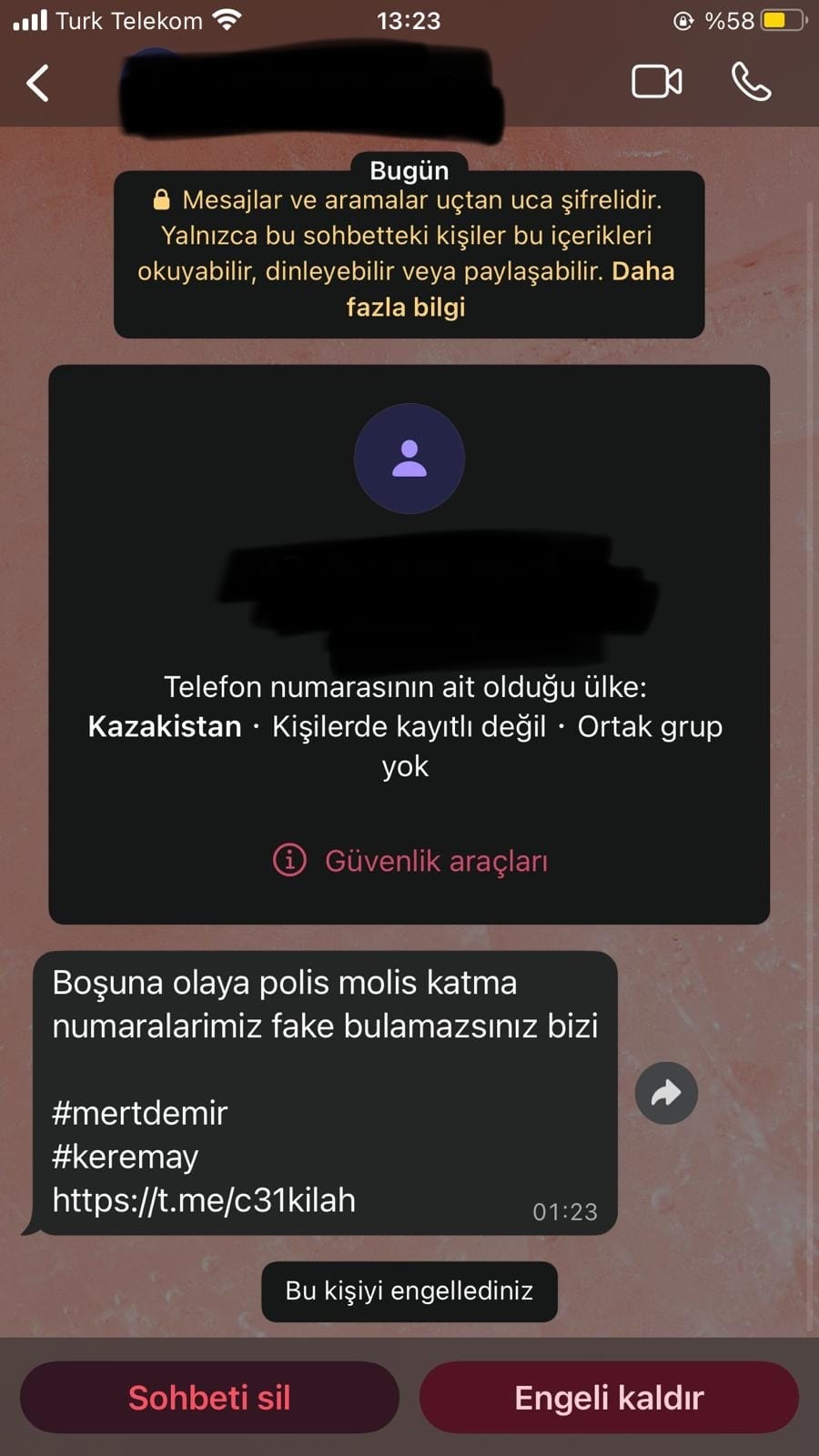Open the t.me/c31kilah link
Screen dimensions: 819x1456
204,1200
